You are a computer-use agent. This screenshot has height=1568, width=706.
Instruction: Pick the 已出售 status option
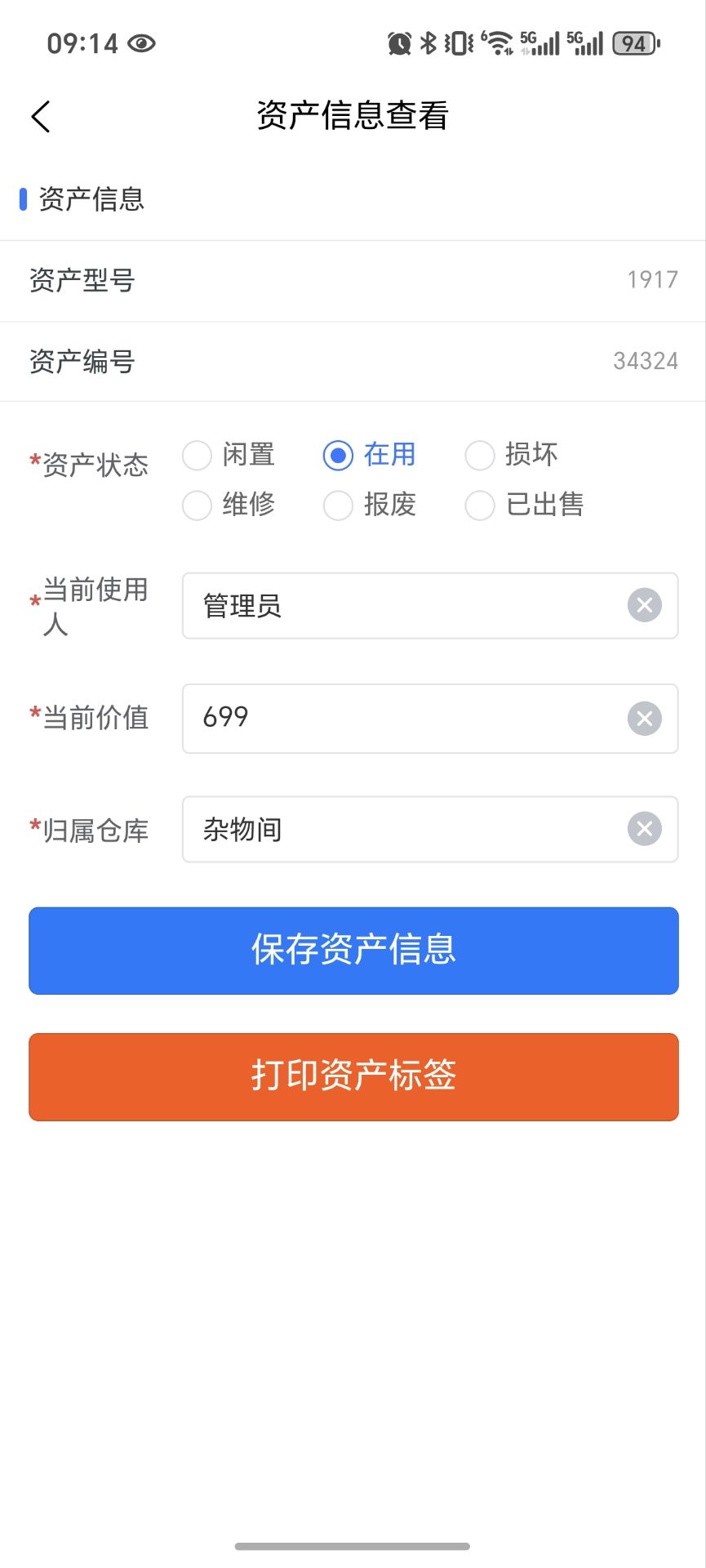tap(525, 505)
